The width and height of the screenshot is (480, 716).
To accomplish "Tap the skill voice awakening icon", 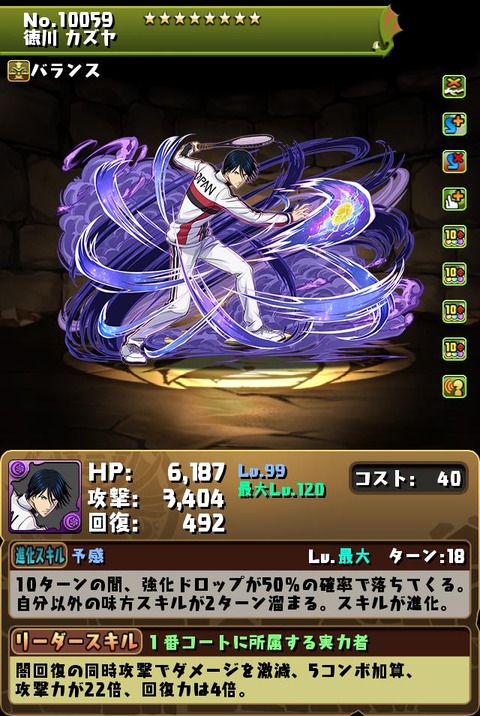I will 454,386.
